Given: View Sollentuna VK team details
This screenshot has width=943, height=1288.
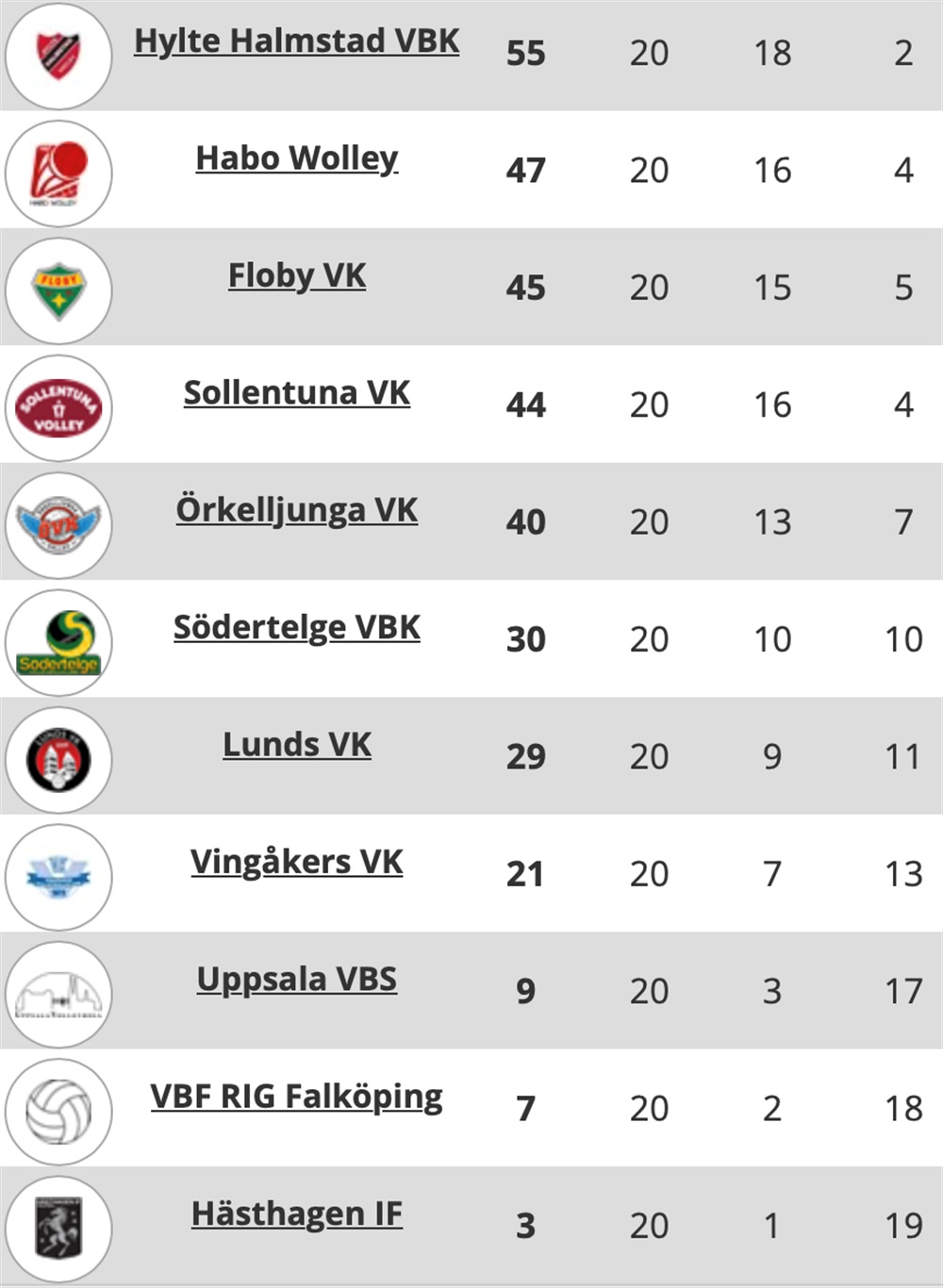Looking at the screenshot, I should (296, 393).
